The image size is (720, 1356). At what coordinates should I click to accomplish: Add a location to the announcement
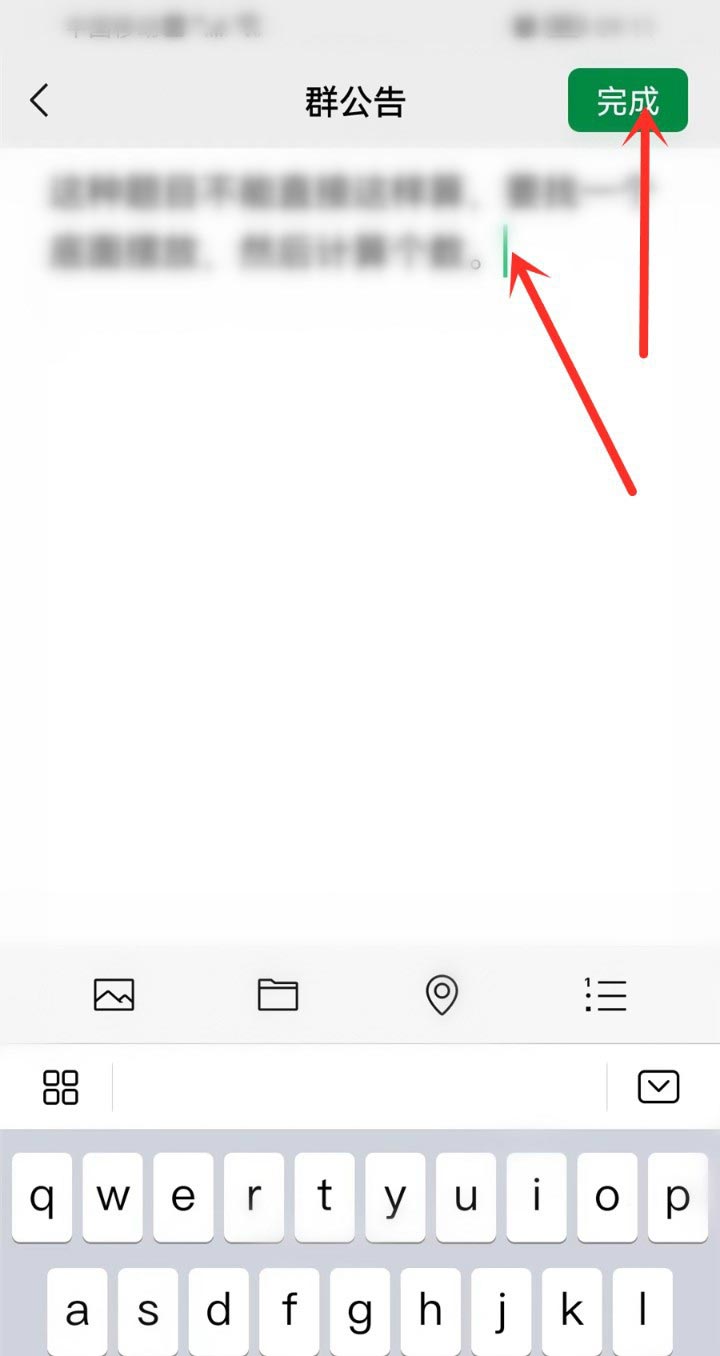tap(442, 995)
